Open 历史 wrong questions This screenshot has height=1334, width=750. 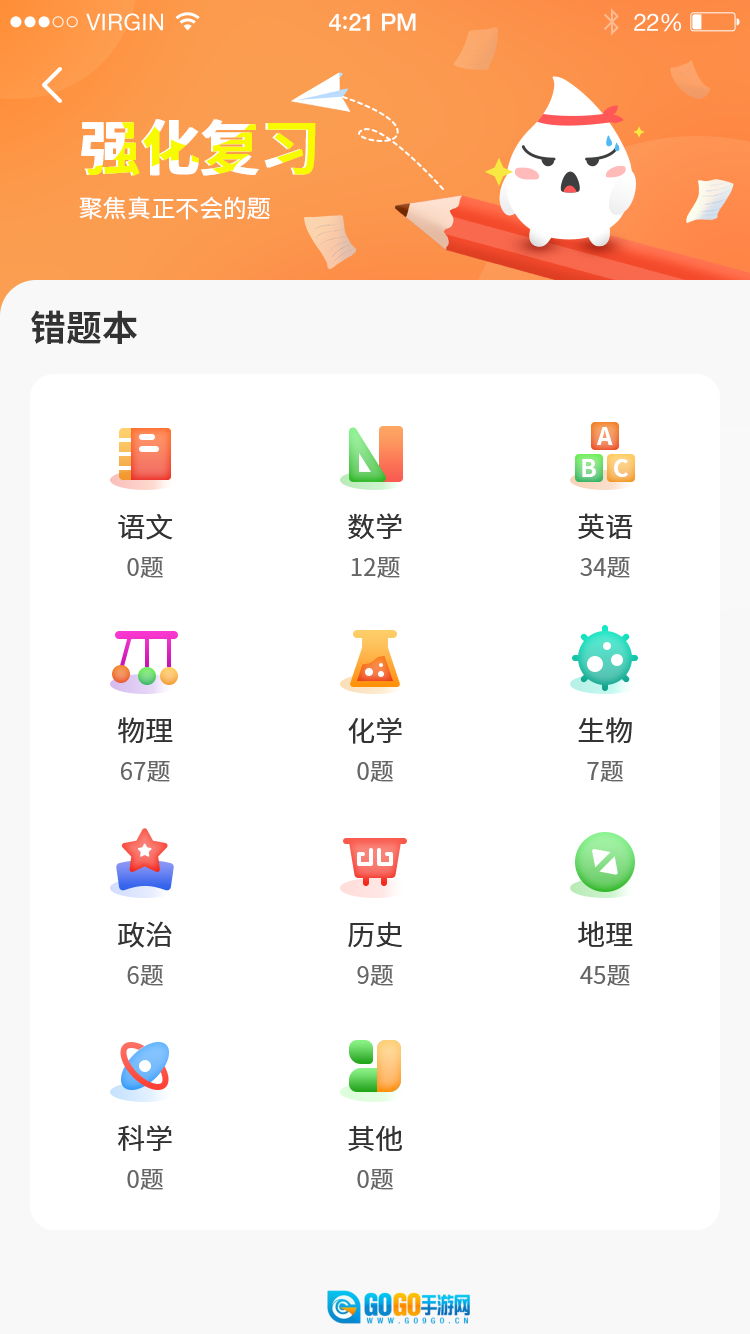375,908
